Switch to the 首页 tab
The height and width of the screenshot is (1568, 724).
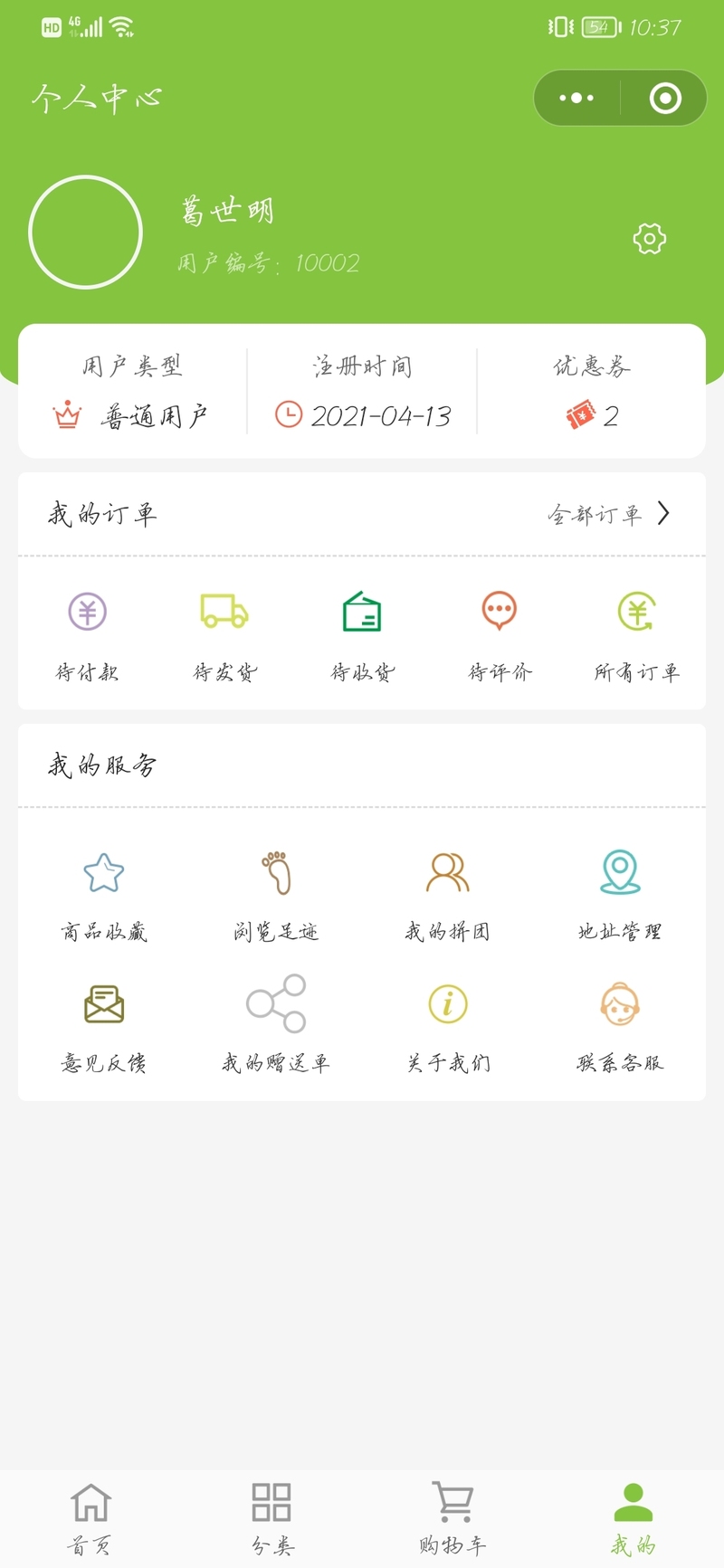(x=90, y=1519)
